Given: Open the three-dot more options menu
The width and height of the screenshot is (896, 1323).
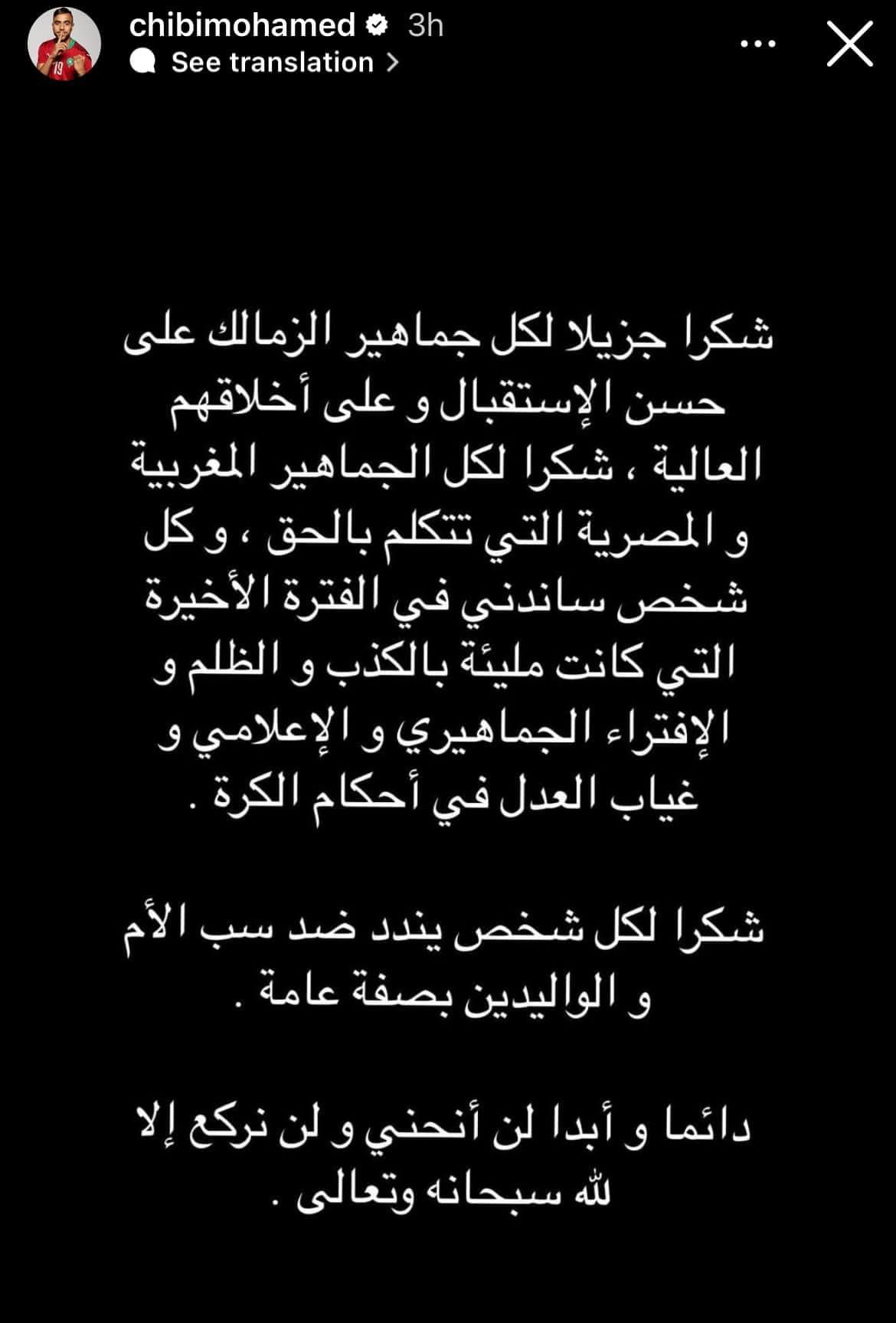Looking at the screenshot, I should tap(757, 44).
